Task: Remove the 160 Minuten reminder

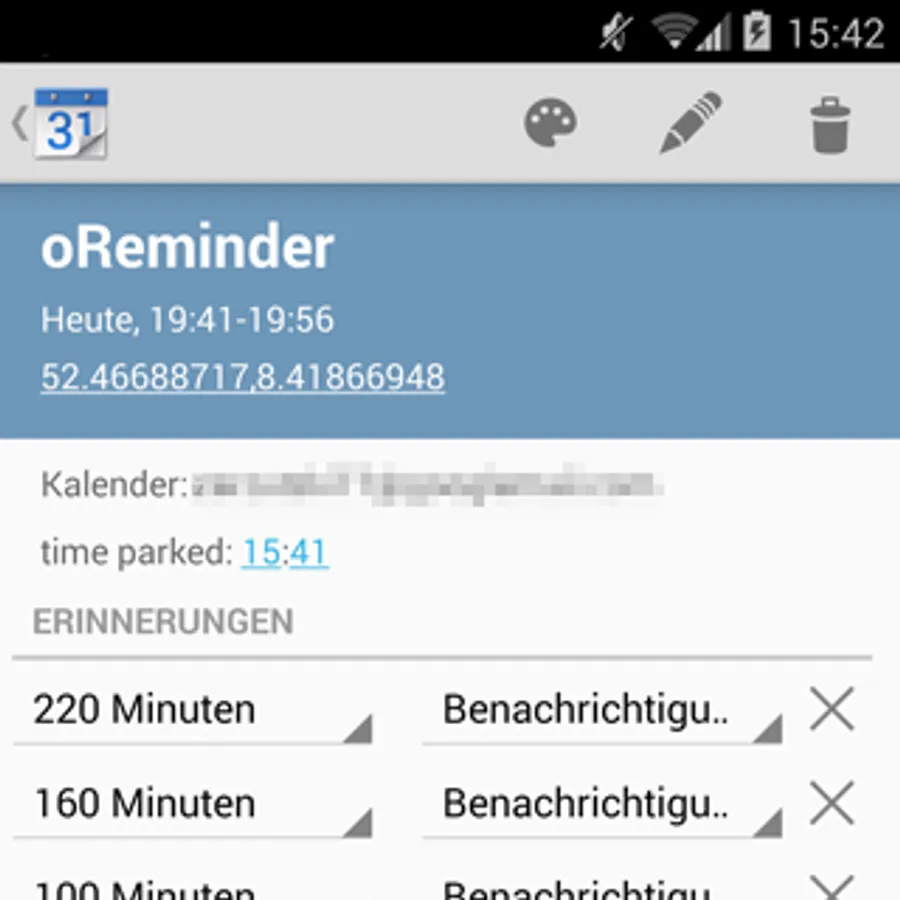Action: coord(832,804)
